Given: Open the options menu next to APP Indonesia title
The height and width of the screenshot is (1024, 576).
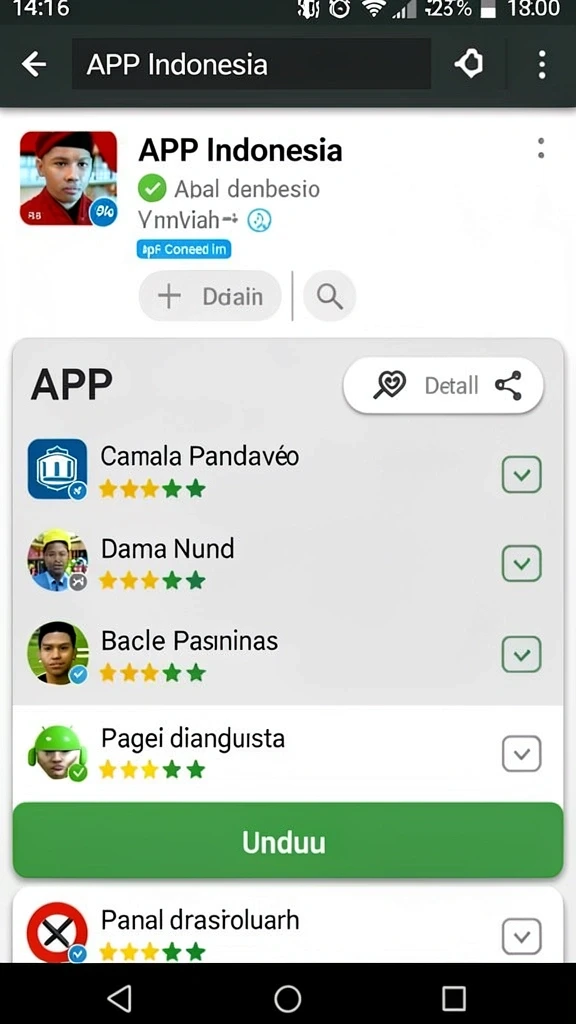Looking at the screenshot, I should tap(541, 148).
